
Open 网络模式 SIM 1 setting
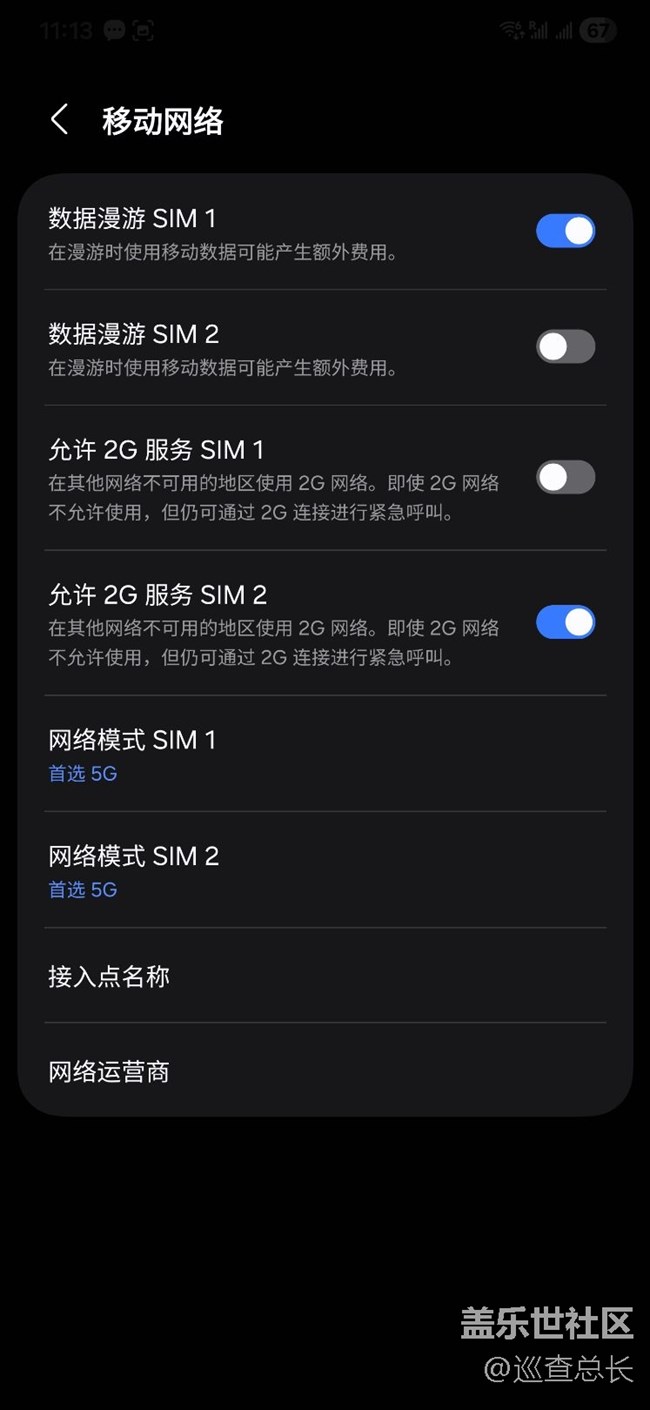[x=325, y=754]
